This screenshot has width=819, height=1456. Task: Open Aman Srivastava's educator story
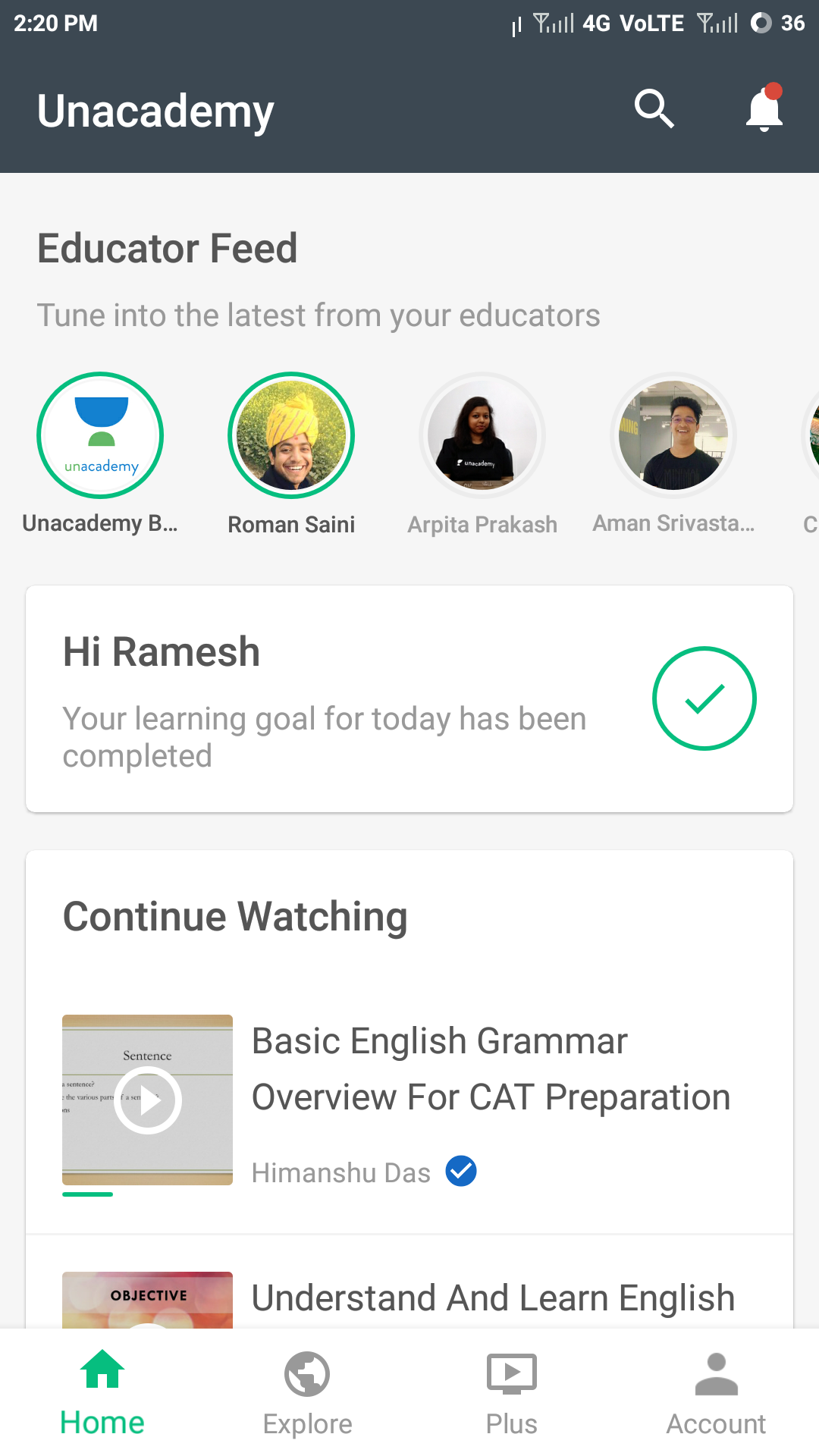pyautogui.click(x=673, y=435)
